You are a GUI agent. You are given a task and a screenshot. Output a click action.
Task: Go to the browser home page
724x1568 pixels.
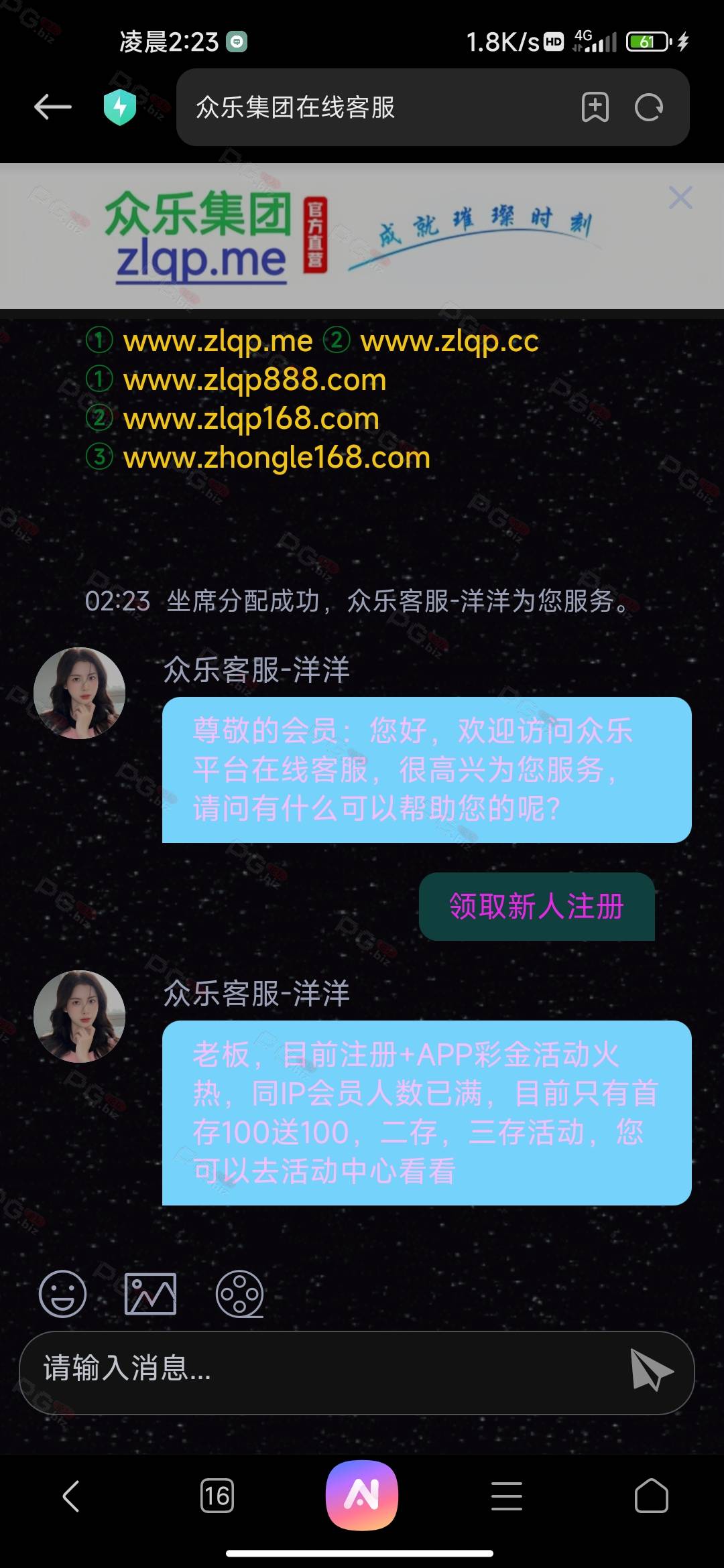coord(652,1496)
